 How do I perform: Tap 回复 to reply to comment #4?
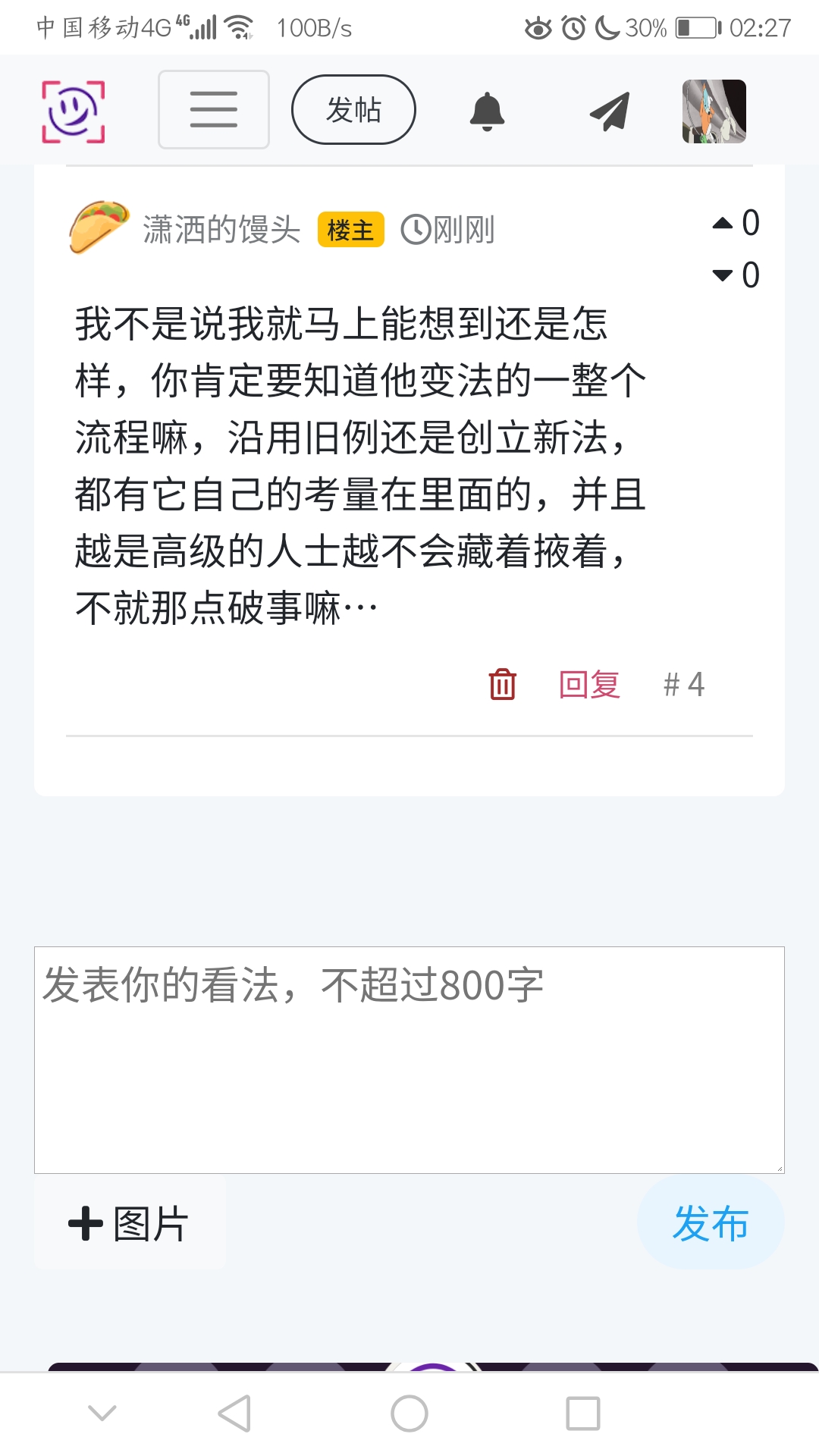click(x=589, y=684)
